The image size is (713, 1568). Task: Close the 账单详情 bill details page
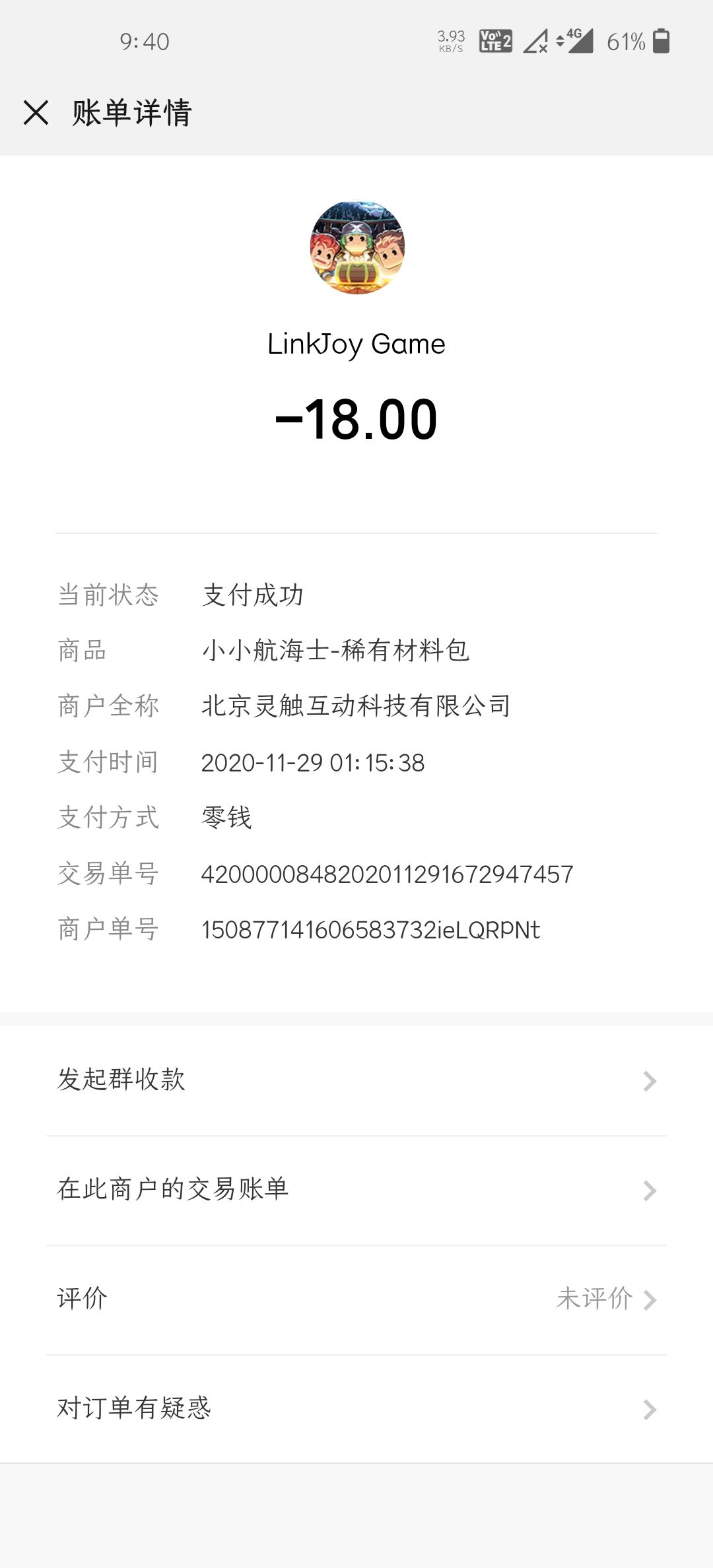point(36,112)
